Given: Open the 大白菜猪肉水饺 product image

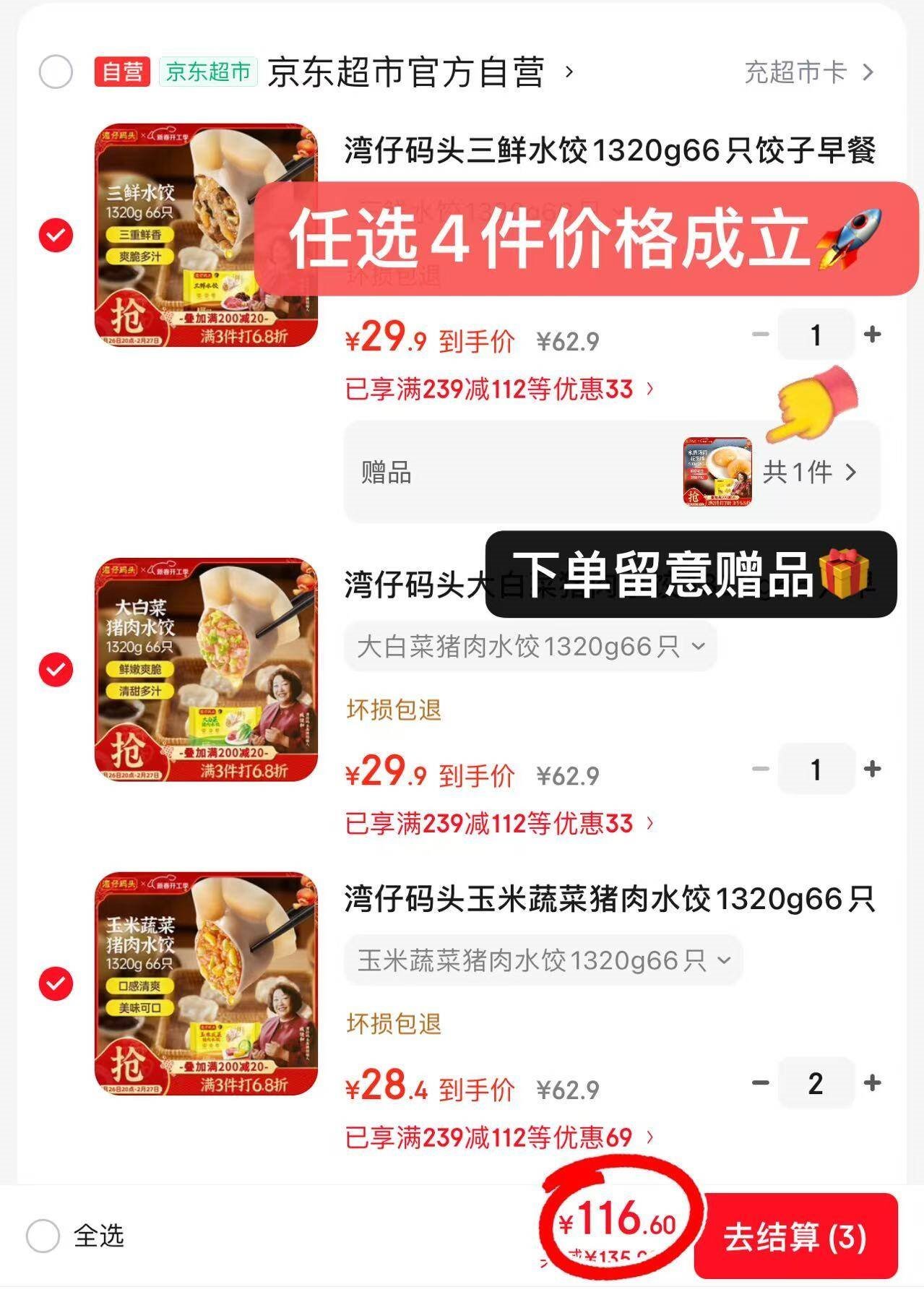Looking at the screenshot, I should click(x=206, y=670).
